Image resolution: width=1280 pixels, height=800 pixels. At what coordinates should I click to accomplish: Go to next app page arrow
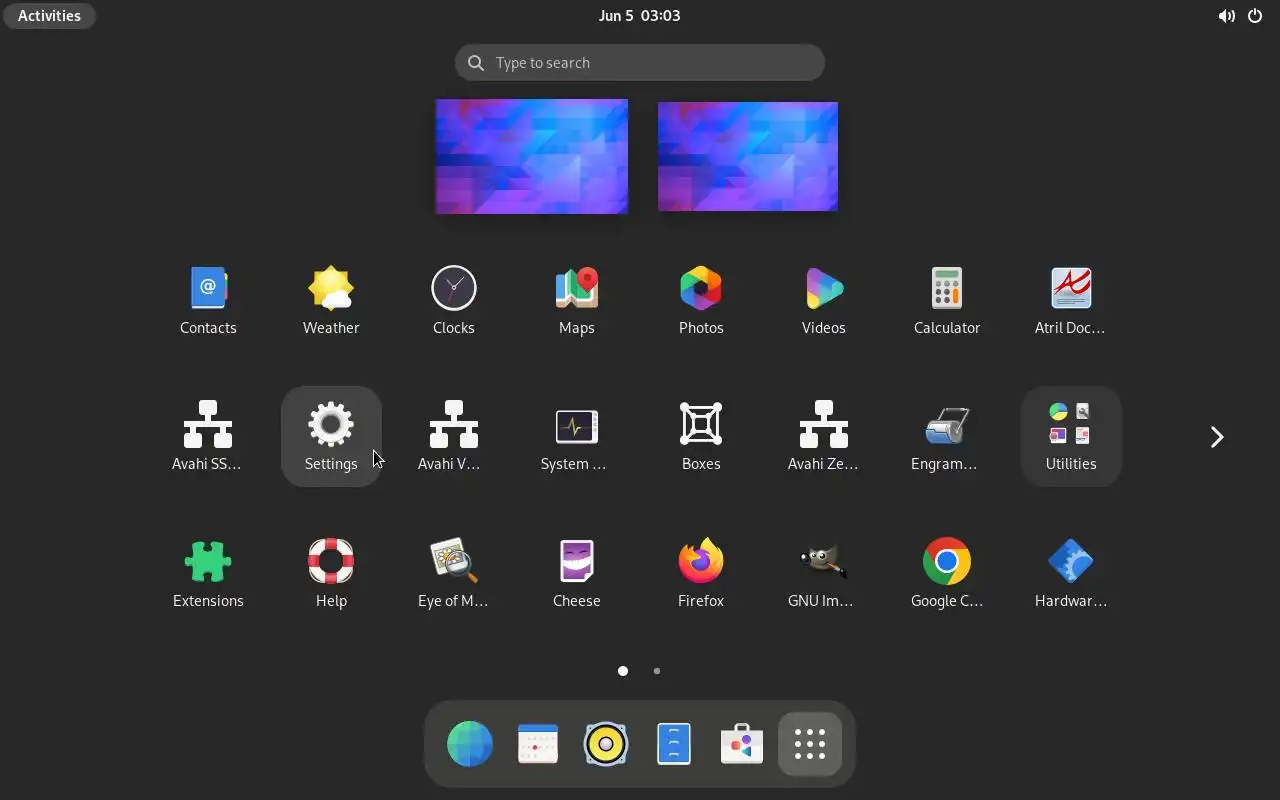[x=1216, y=437]
